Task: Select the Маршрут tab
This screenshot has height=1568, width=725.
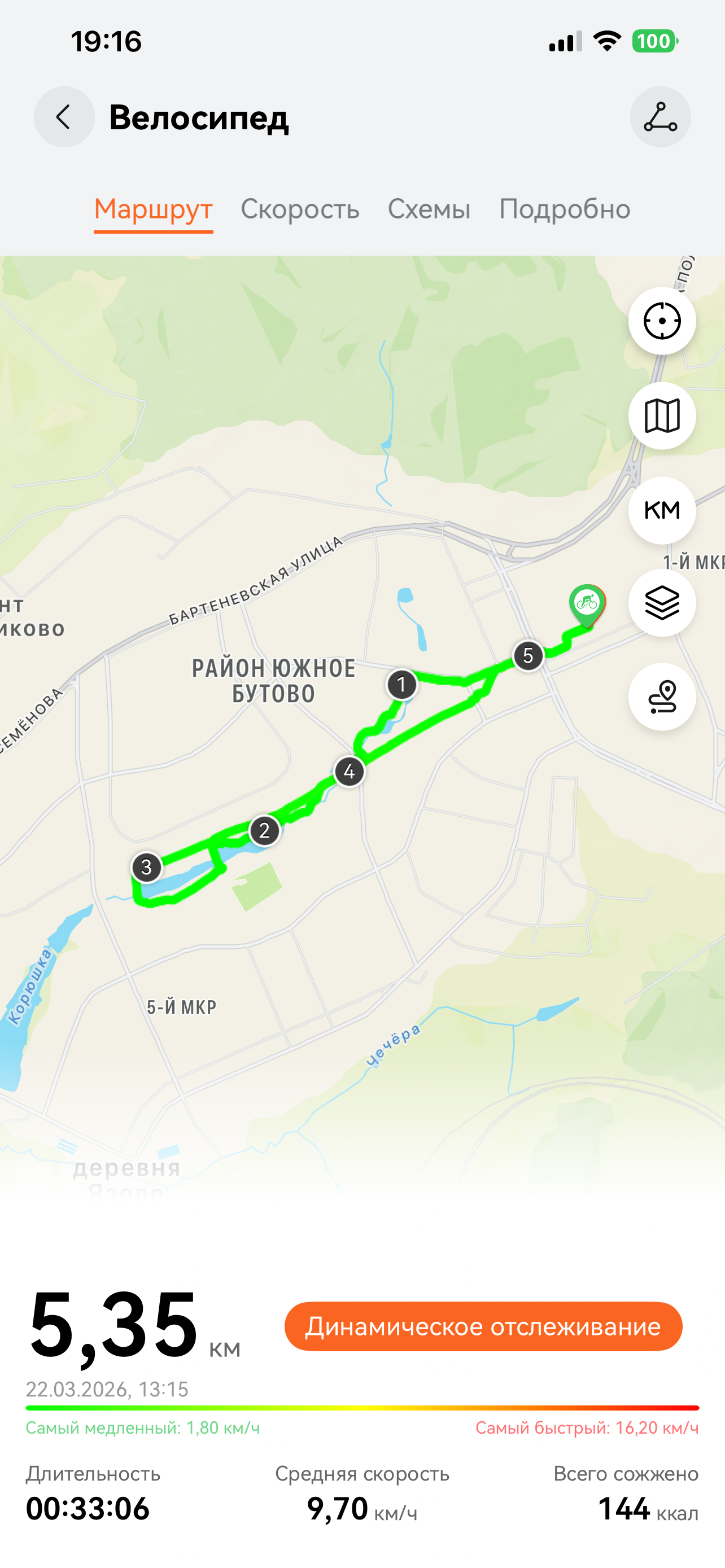Action: pos(154,209)
